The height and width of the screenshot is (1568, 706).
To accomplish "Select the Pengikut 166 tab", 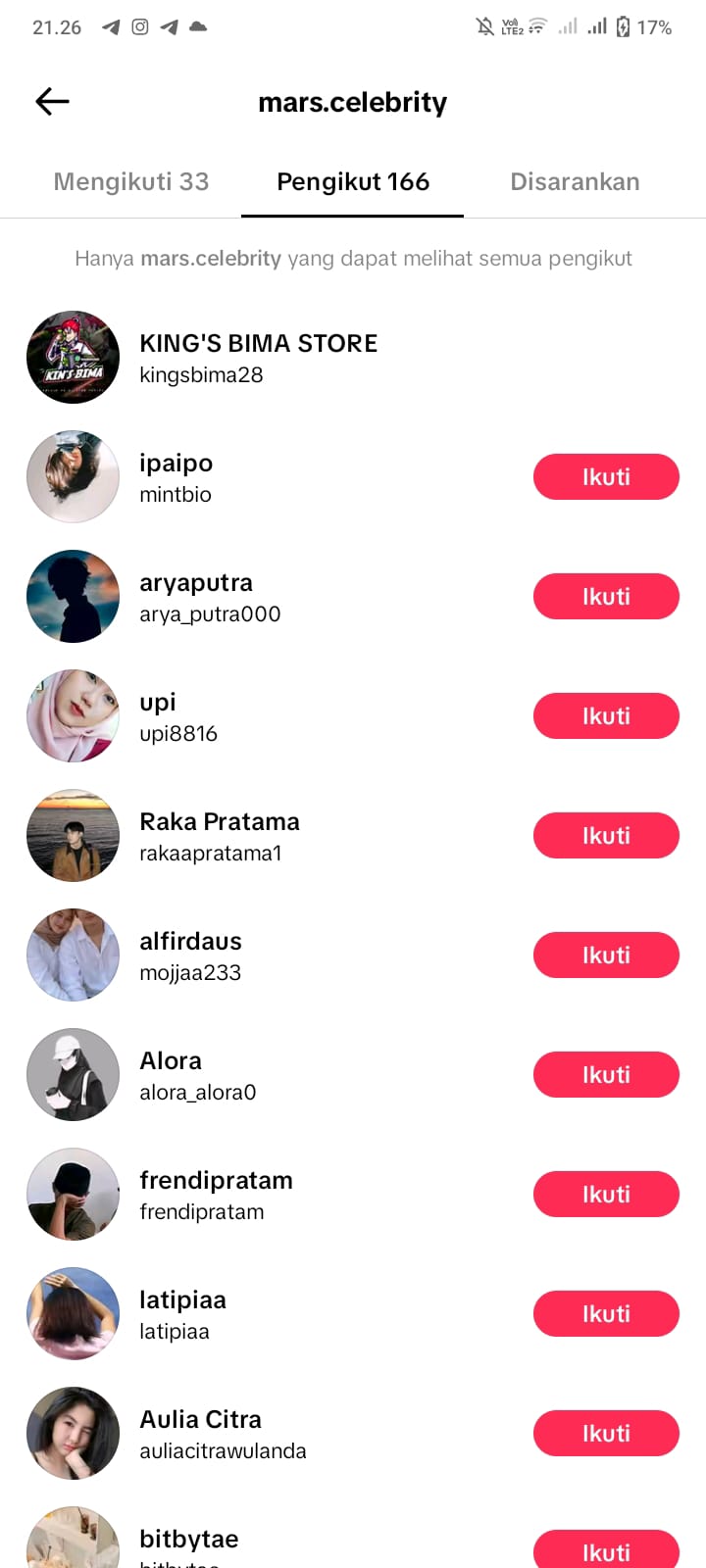I will click(x=353, y=182).
